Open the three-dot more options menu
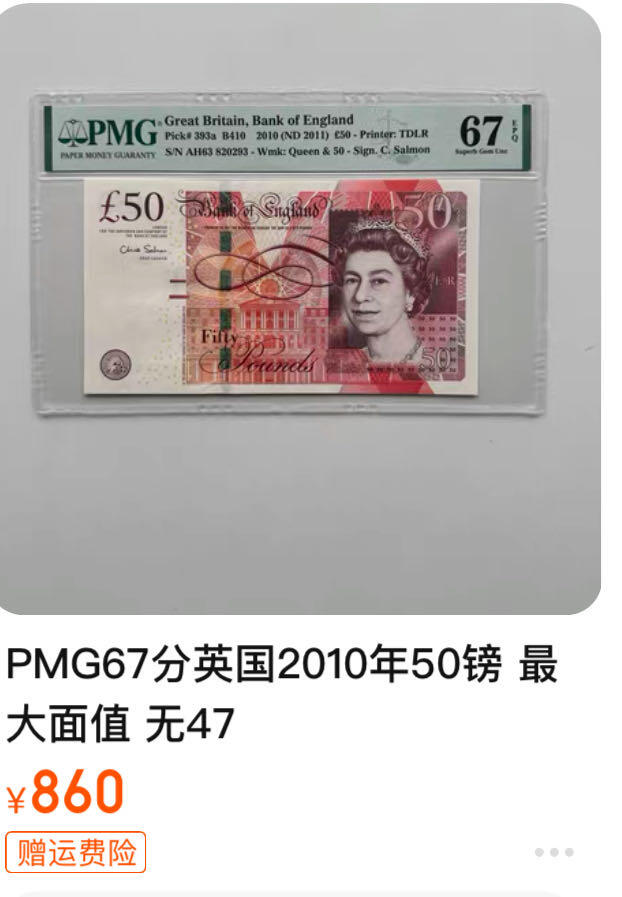The image size is (622, 897). [x=554, y=853]
